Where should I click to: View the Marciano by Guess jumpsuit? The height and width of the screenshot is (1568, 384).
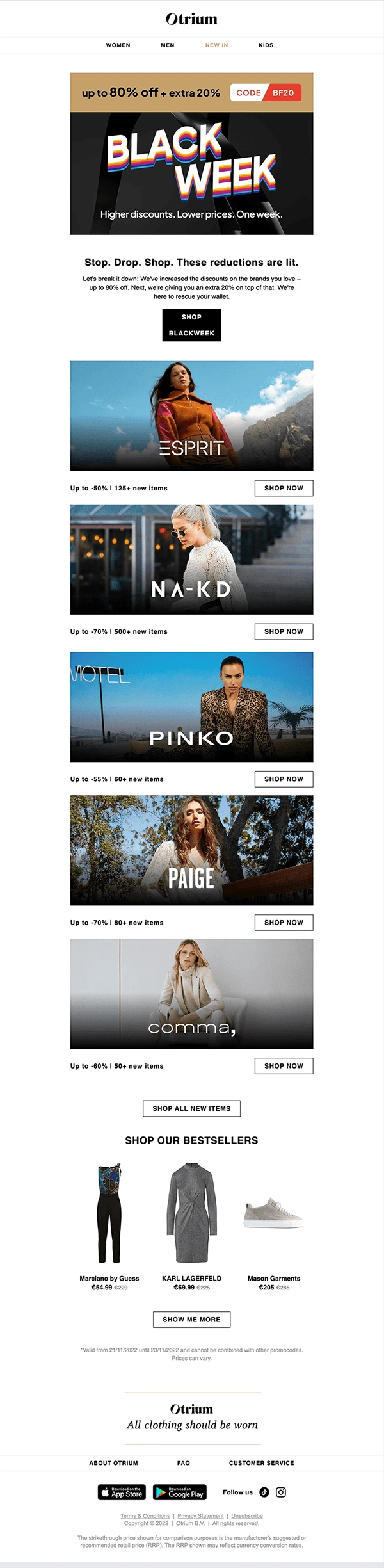tap(109, 1214)
